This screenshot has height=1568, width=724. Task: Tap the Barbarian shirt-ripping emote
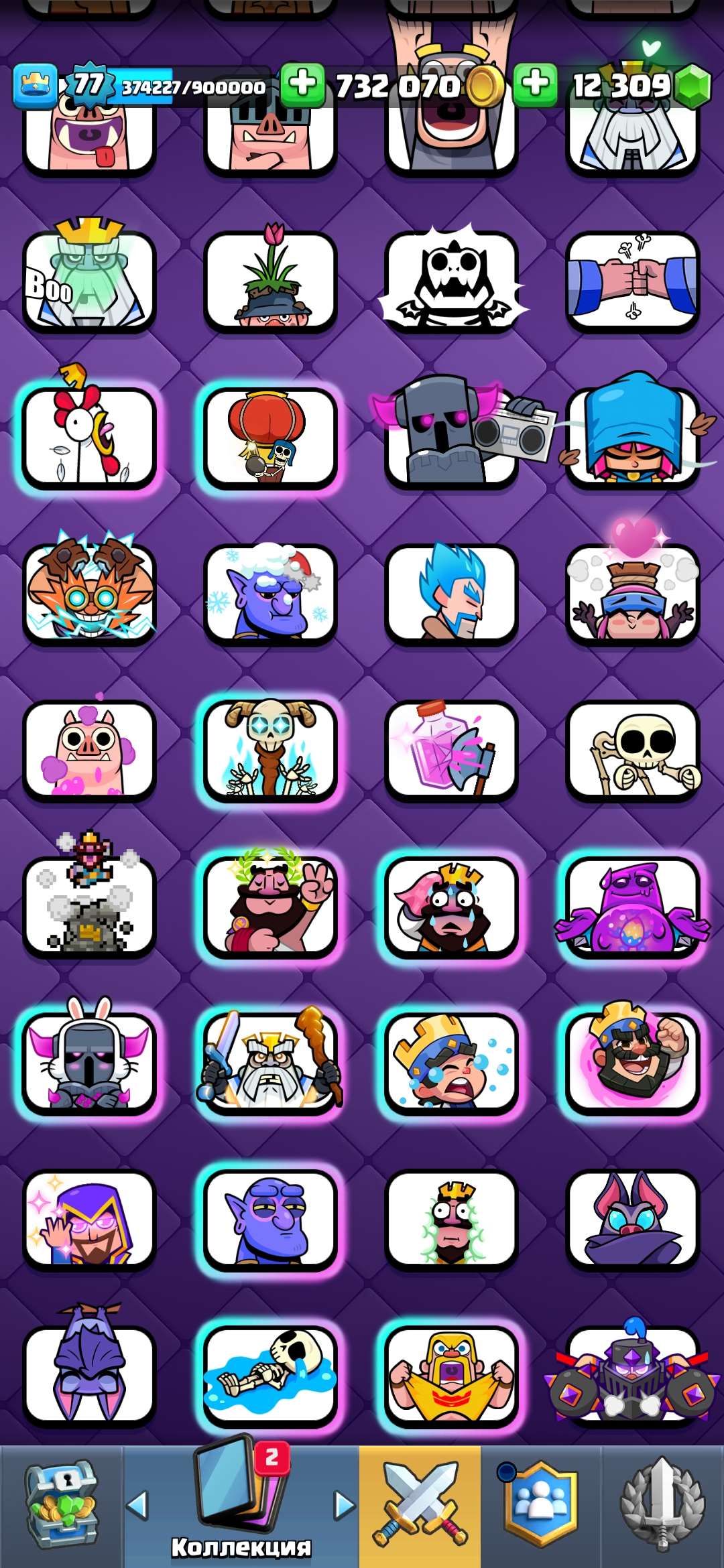(x=451, y=1377)
